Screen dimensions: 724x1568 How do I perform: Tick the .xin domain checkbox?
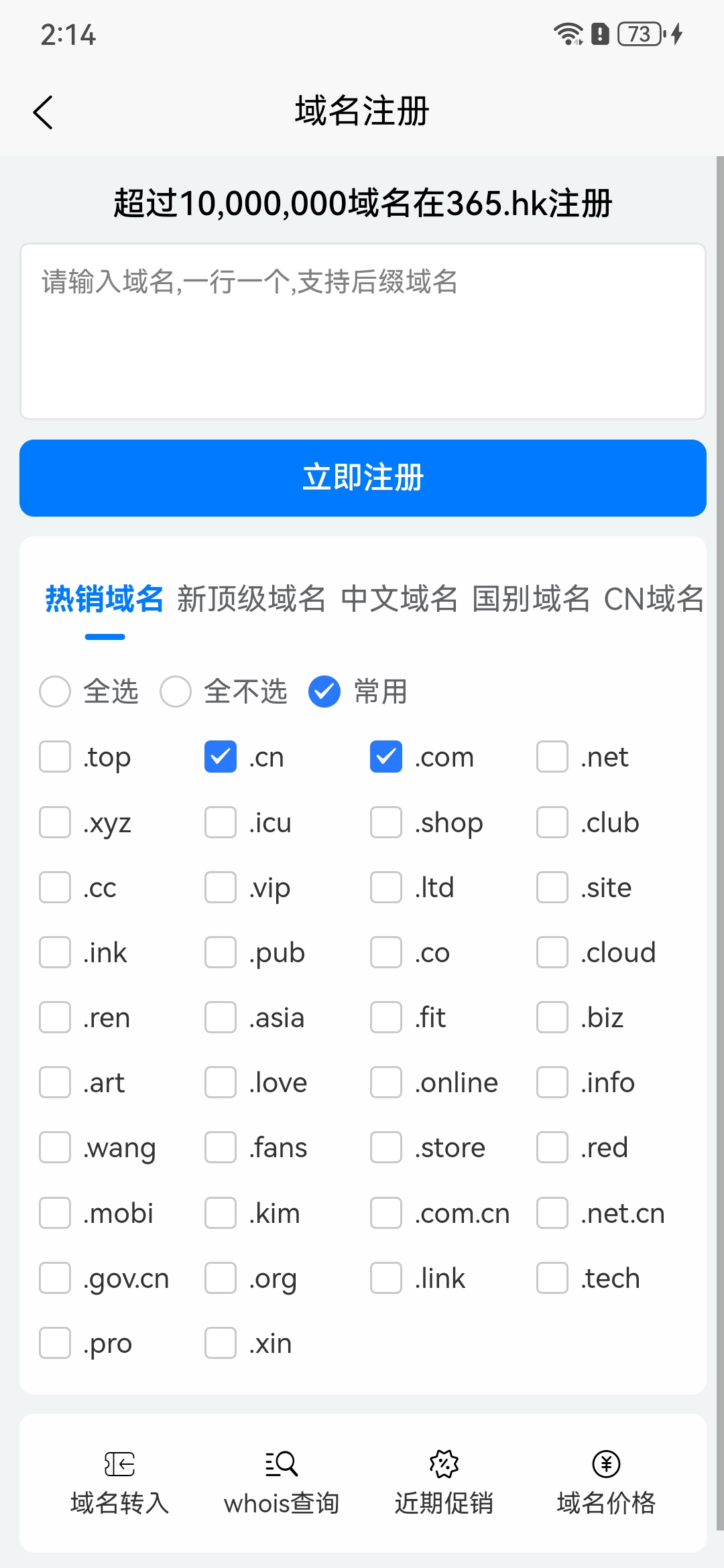pos(221,1343)
